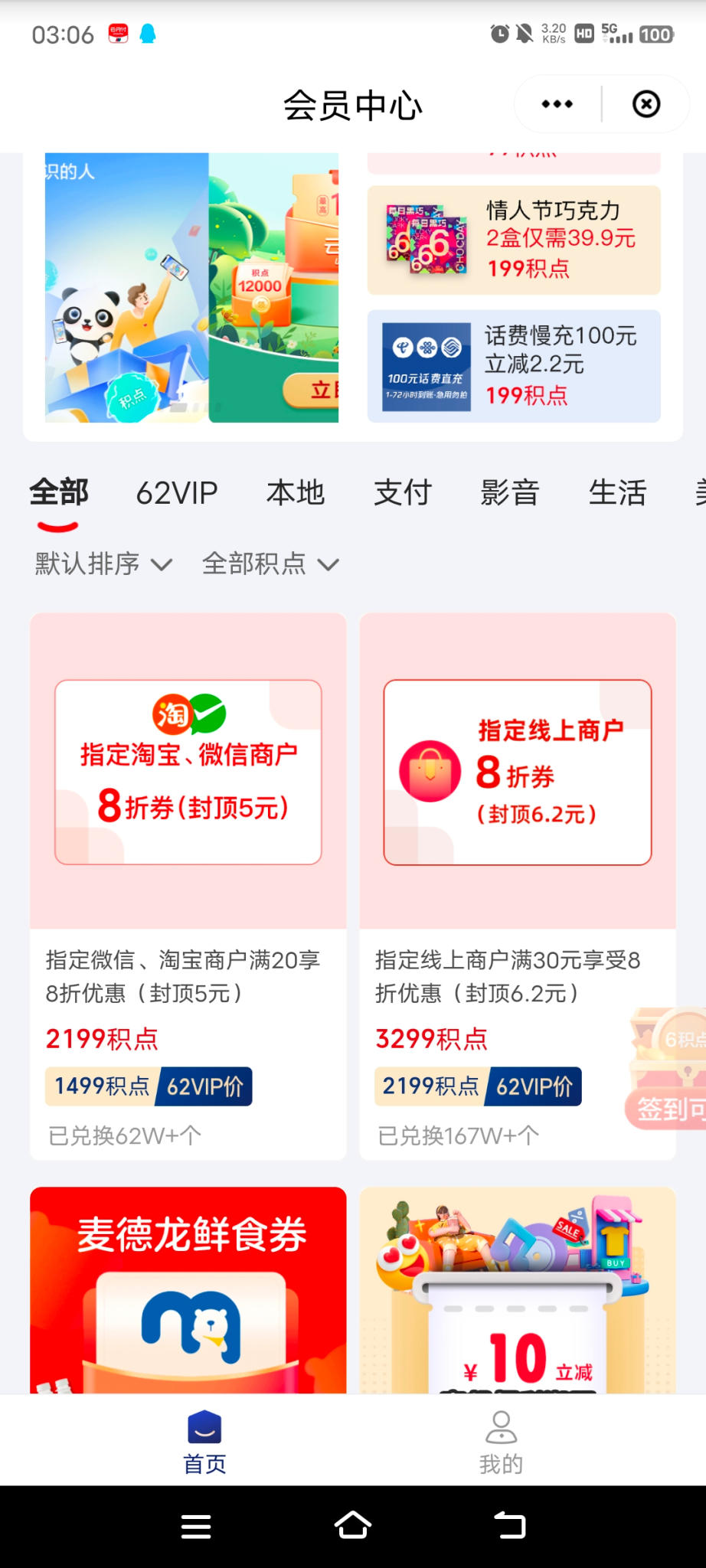Tap the panda promotional banner
Image resolution: width=706 pixels, height=1568 pixels.
point(126,288)
